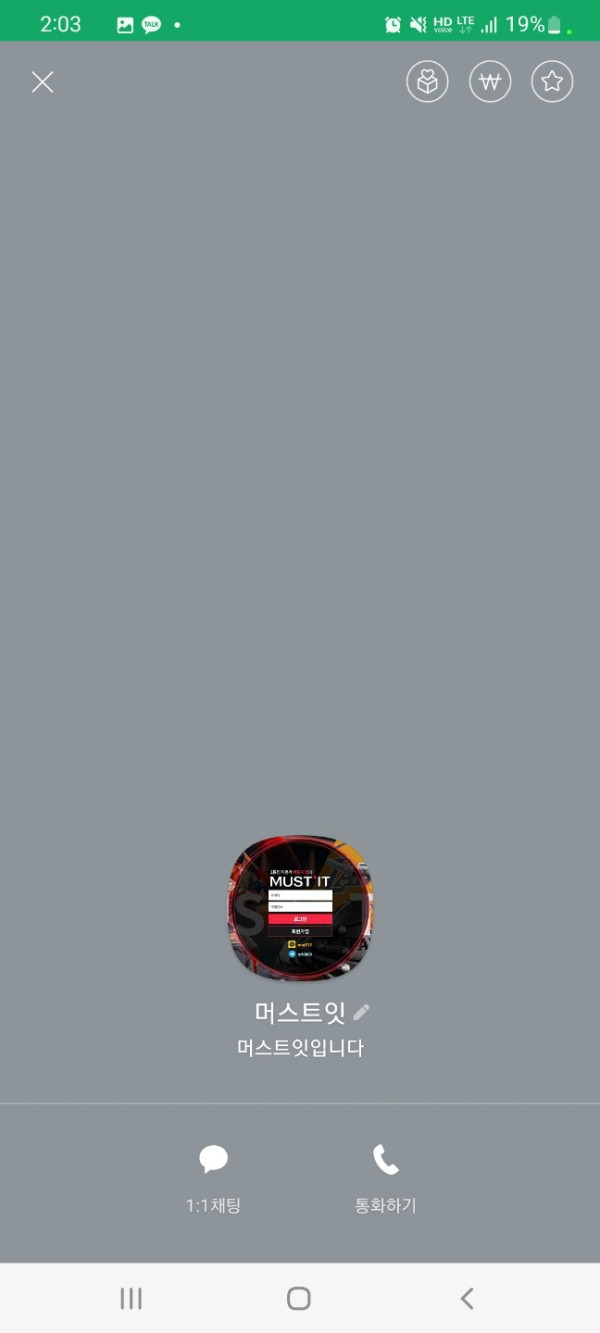Open the recent apps view
The height and width of the screenshot is (1333, 600).
click(131, 1298)
